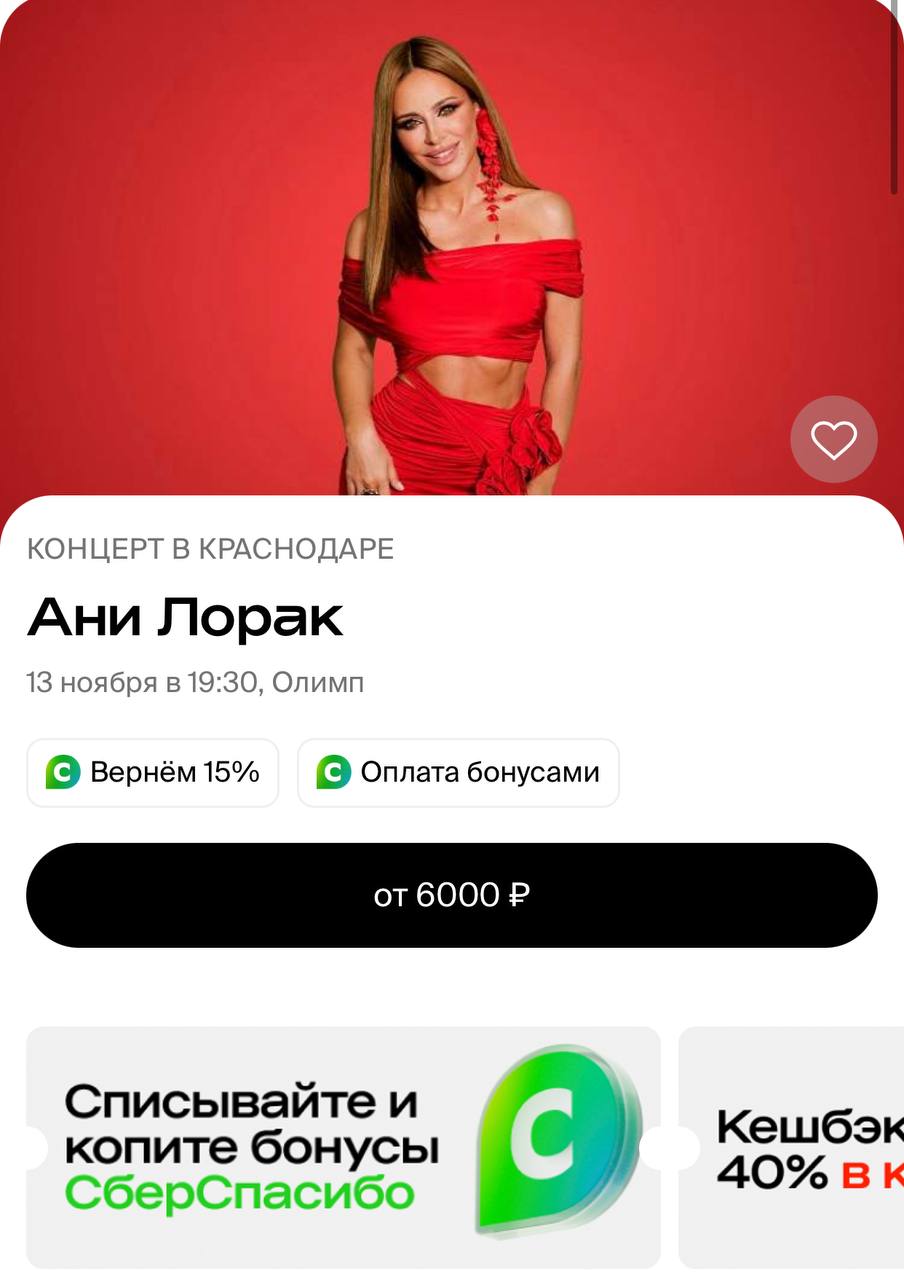This screenshot has height=1280, width=904.
Task: Click the artist name 'Ани Лорак'
Action: (185, 617)
